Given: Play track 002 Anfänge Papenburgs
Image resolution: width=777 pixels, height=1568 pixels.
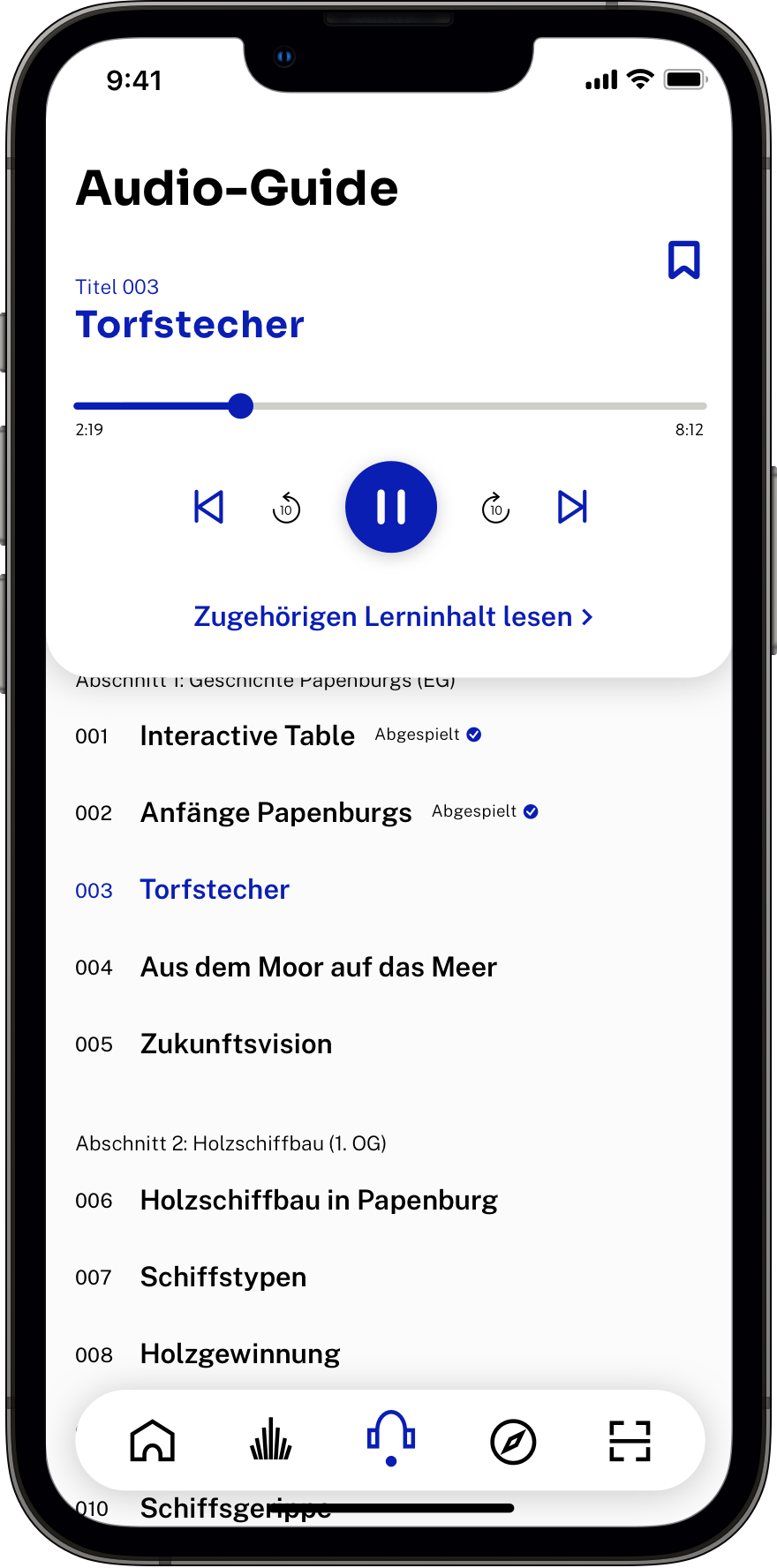Looking at the screenshot, I should pyautogui.click(x=275, y=812).
